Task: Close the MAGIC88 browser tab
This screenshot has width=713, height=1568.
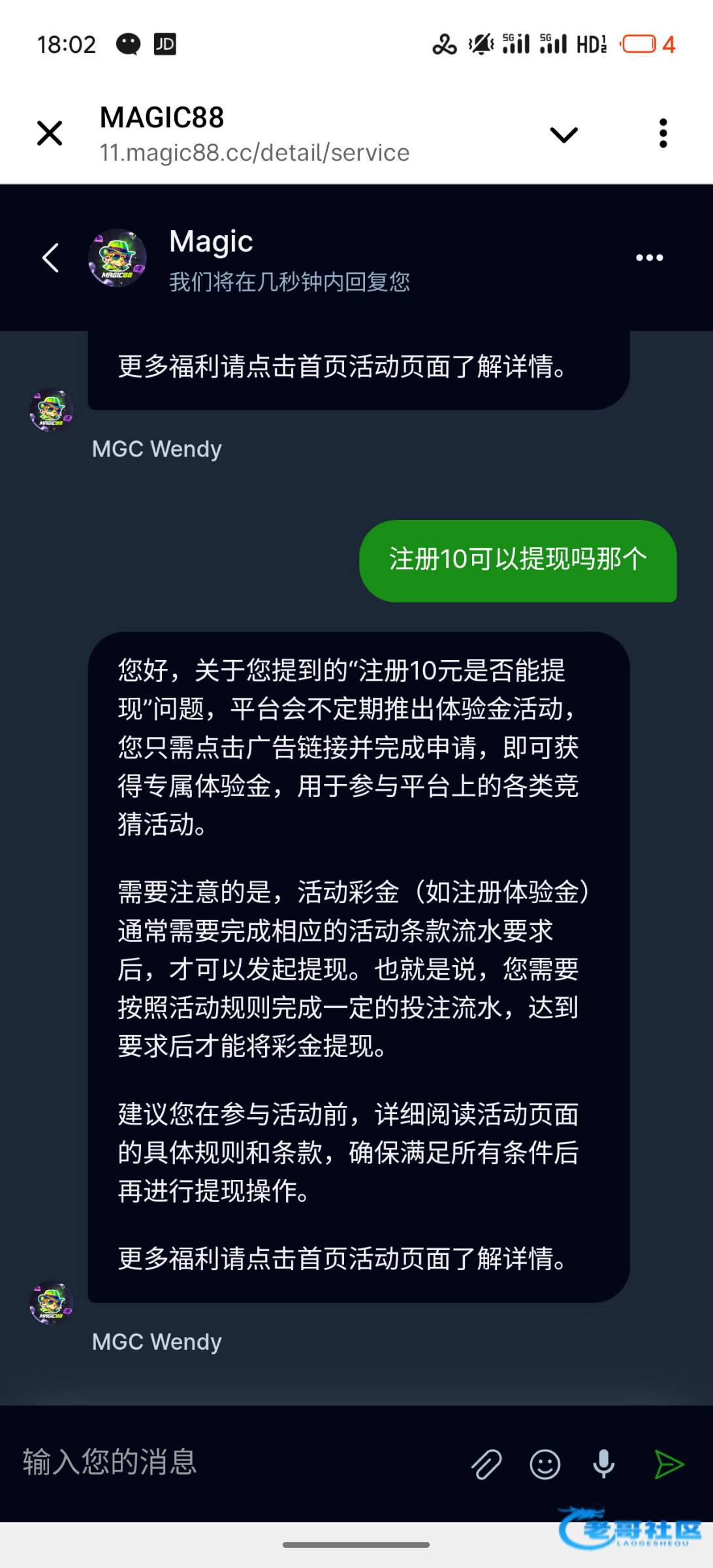Action: coord(50,133)
